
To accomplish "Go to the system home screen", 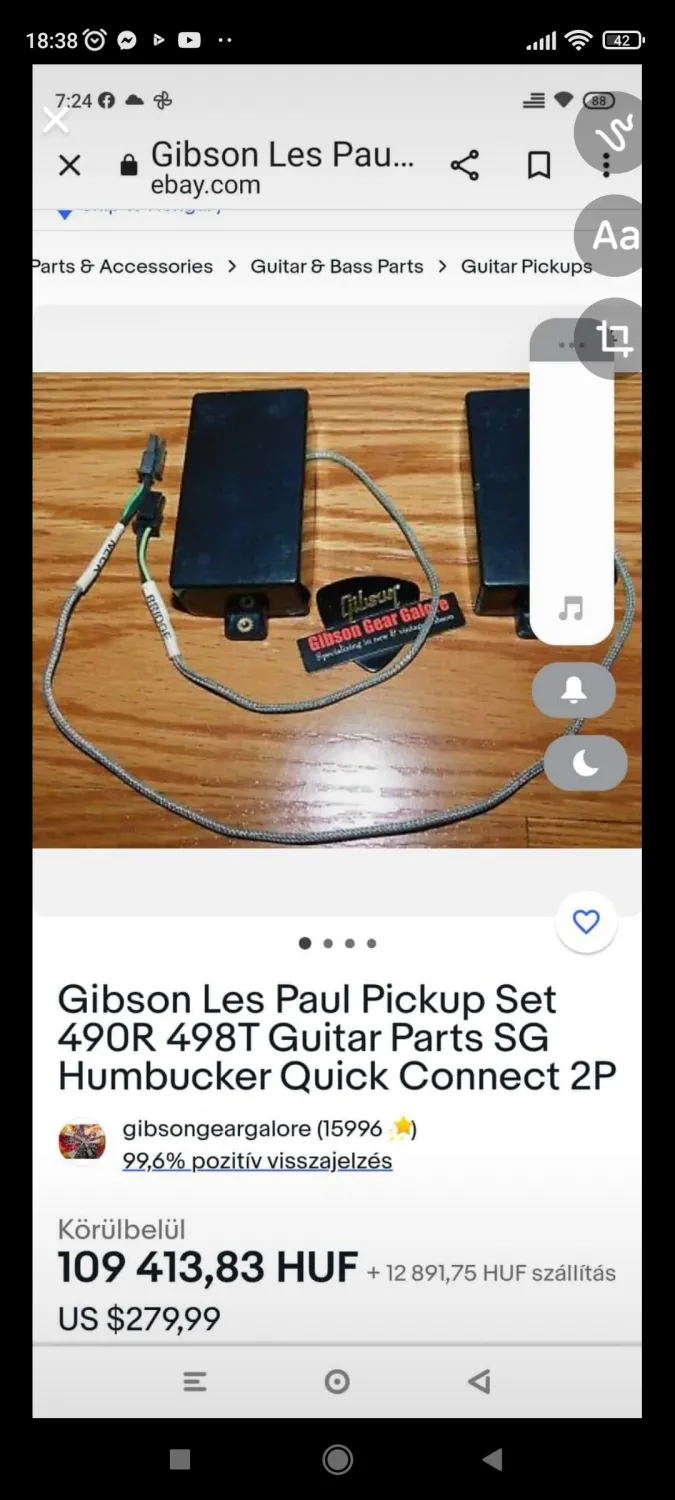I will [x=338, y=1460].
